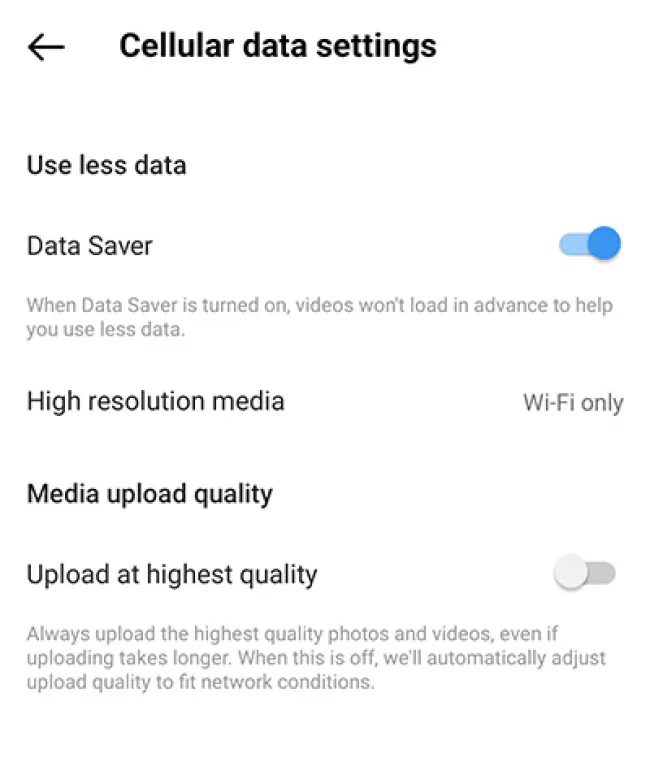
Task: Go back from Cellular data settings
Action: tap(46, 47)
